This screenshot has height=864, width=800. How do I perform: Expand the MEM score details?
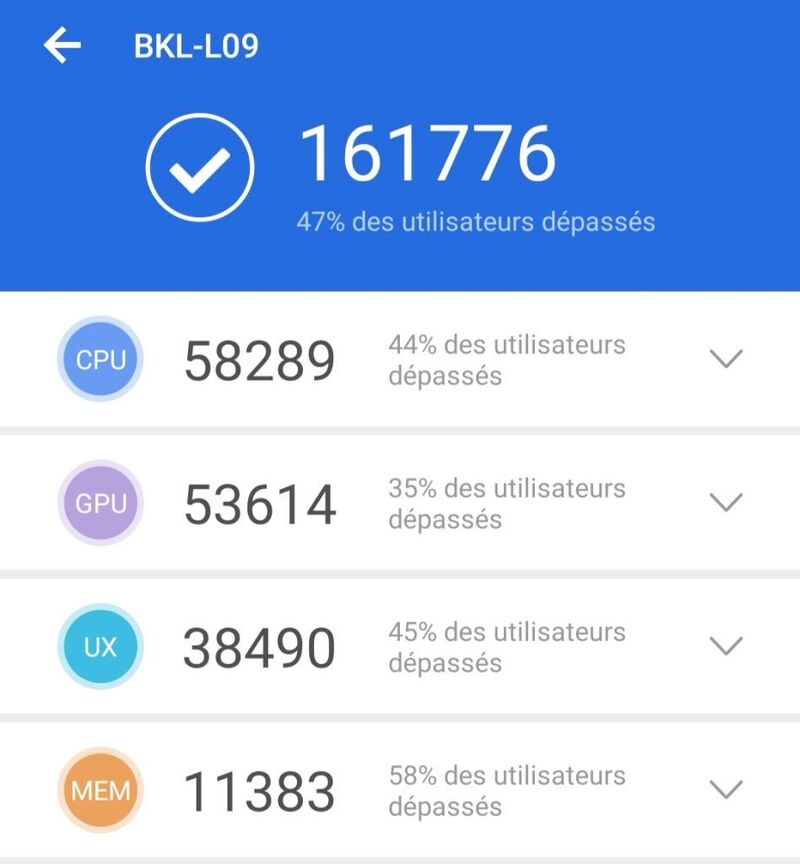pos(725,790)
